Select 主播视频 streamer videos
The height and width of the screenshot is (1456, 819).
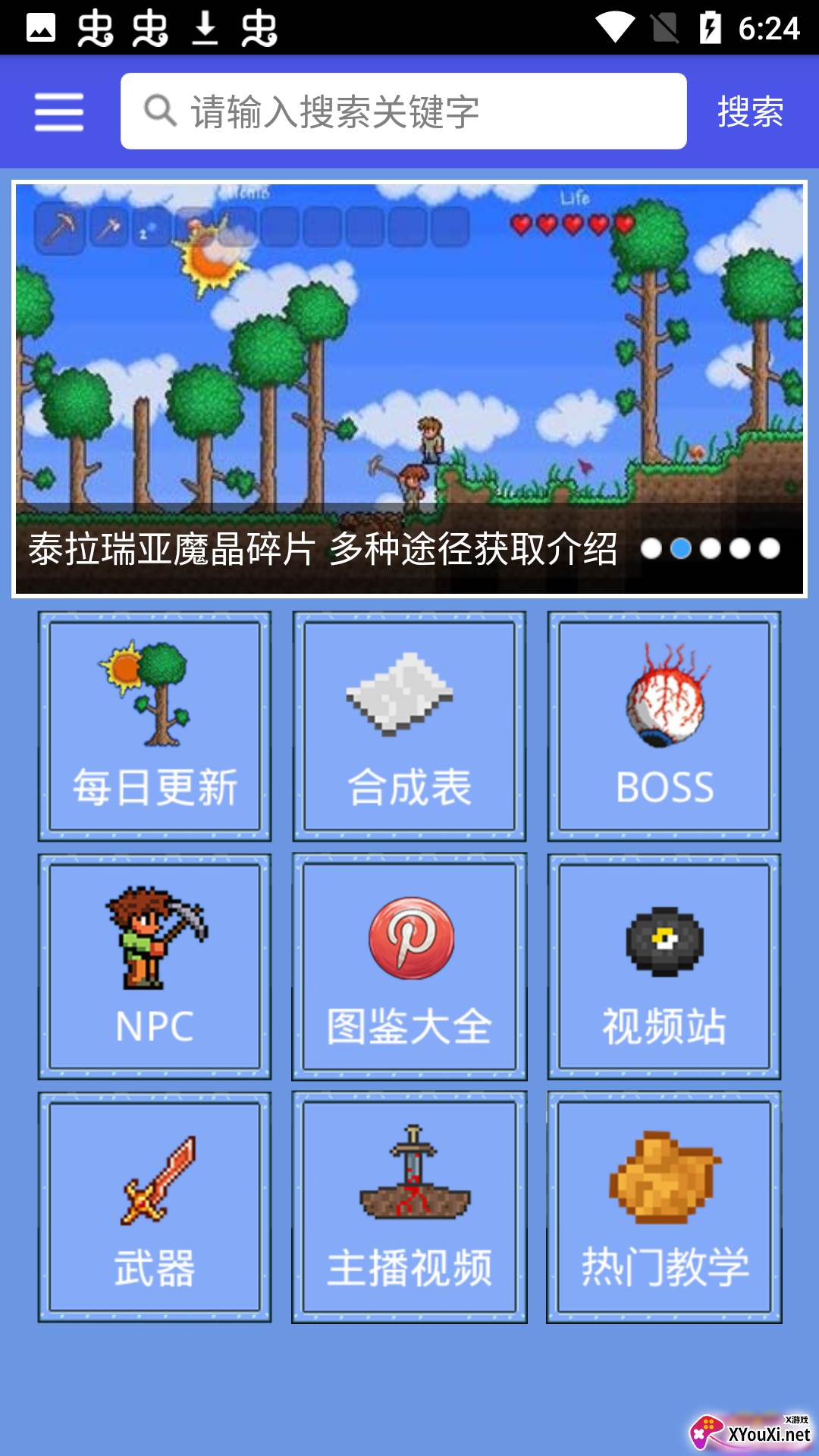[409, 1207]
